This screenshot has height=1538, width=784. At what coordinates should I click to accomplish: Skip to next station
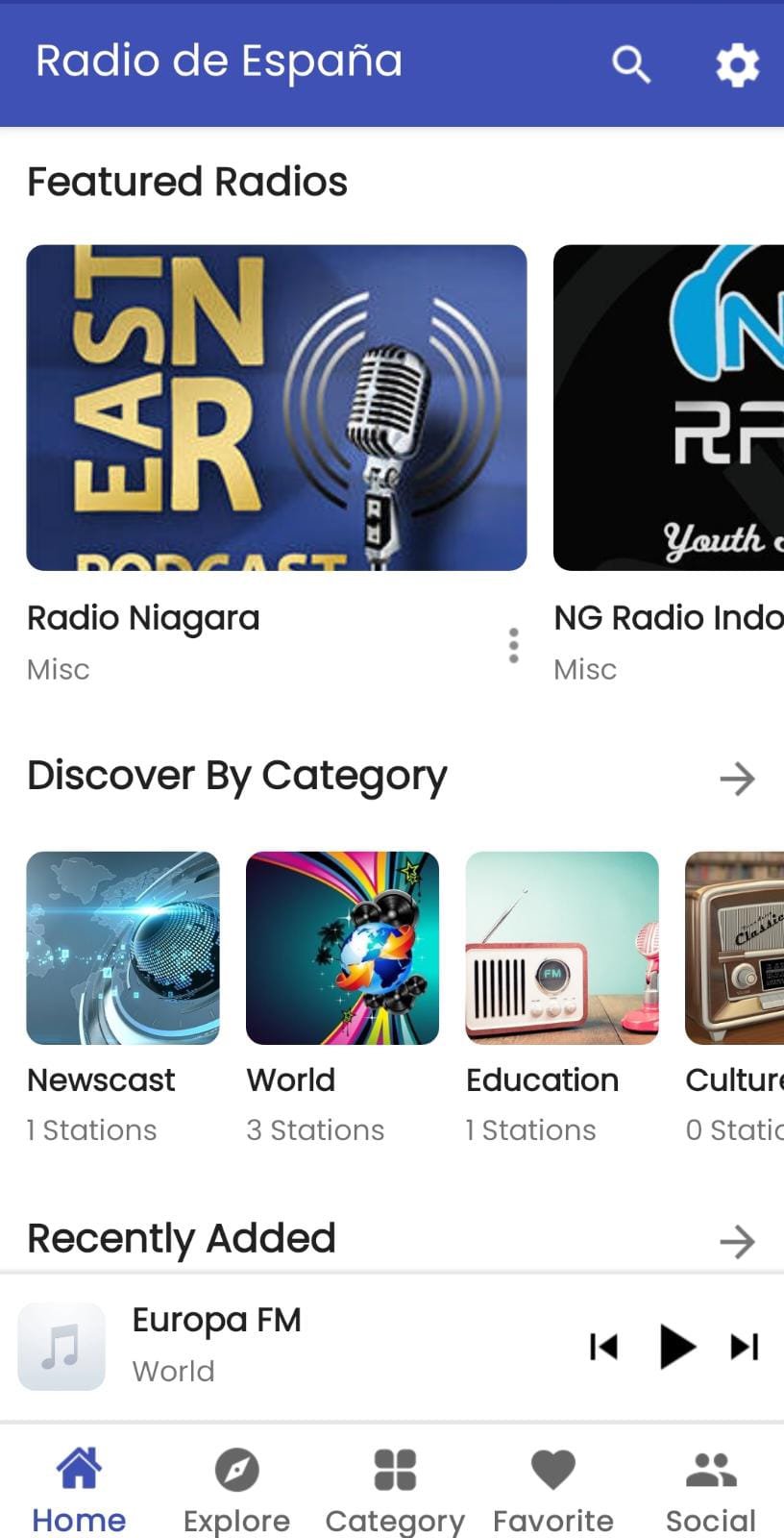[745, 1347]
